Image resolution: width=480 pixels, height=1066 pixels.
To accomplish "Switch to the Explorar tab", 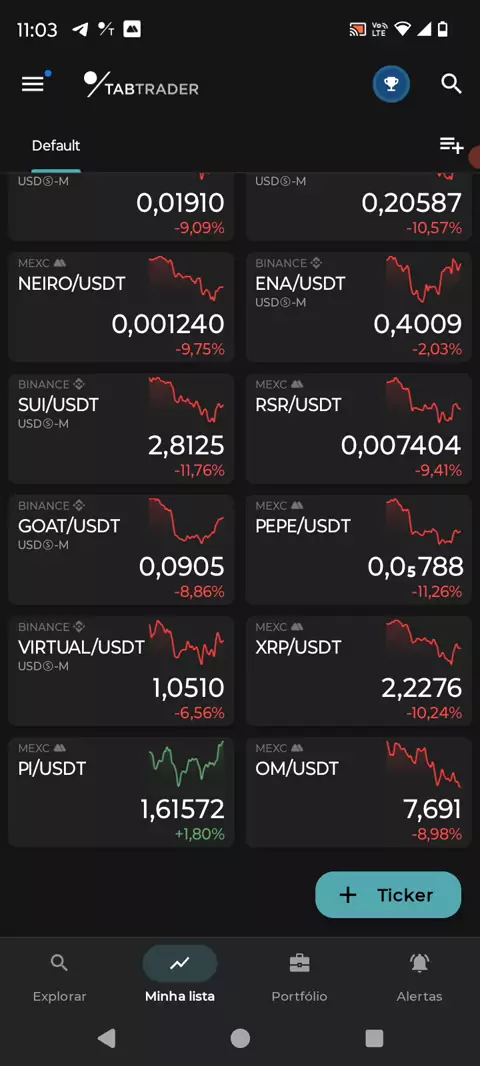I will 60,976.
